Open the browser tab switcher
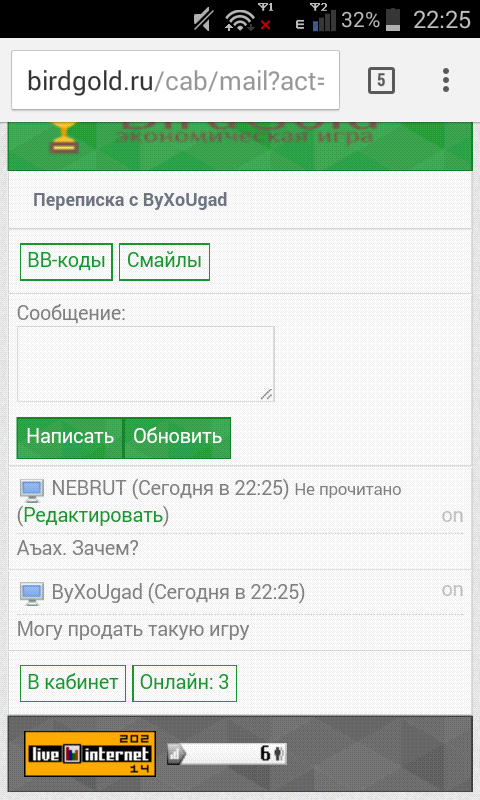480x800 pixels. click(381, 80)
